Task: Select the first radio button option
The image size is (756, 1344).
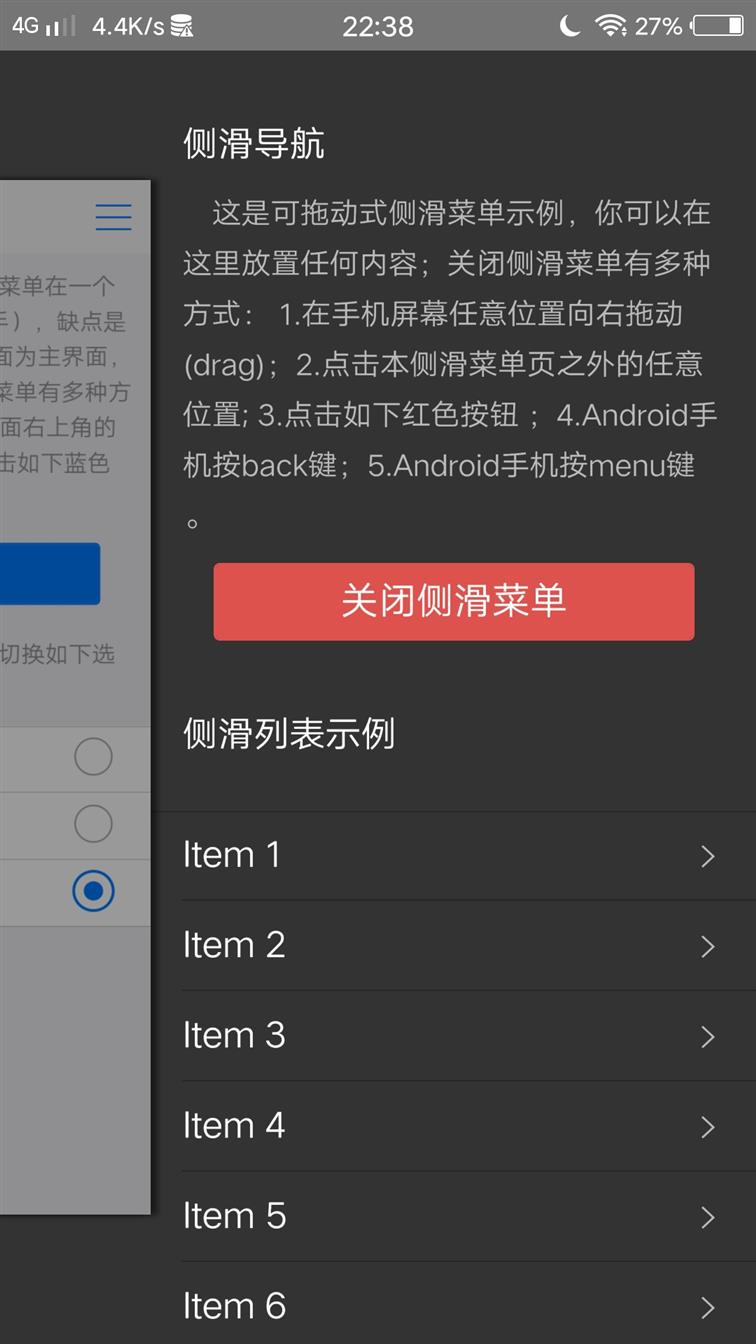Action: pos(93,757)
